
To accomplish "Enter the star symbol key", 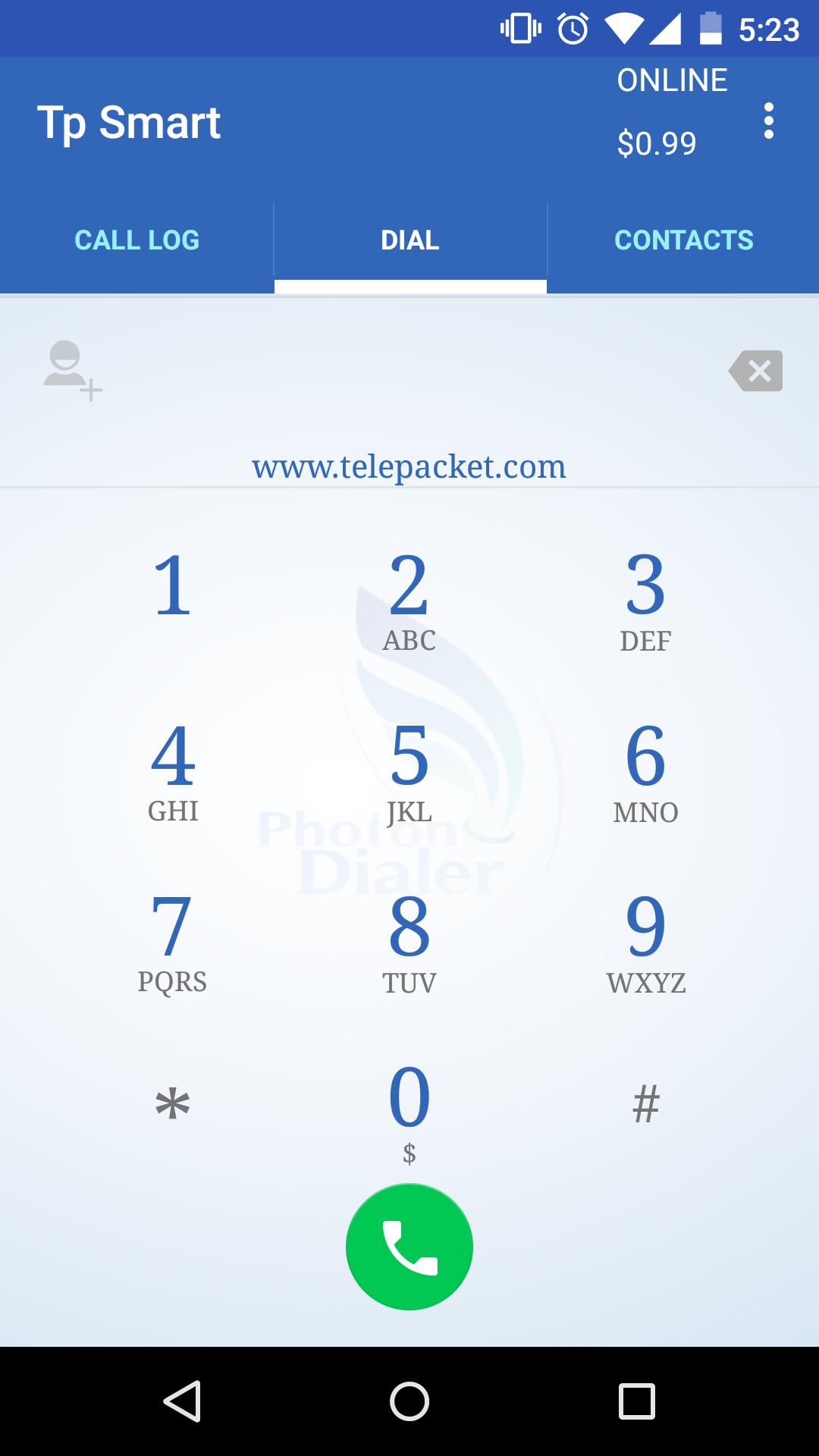I will 172,1103.
